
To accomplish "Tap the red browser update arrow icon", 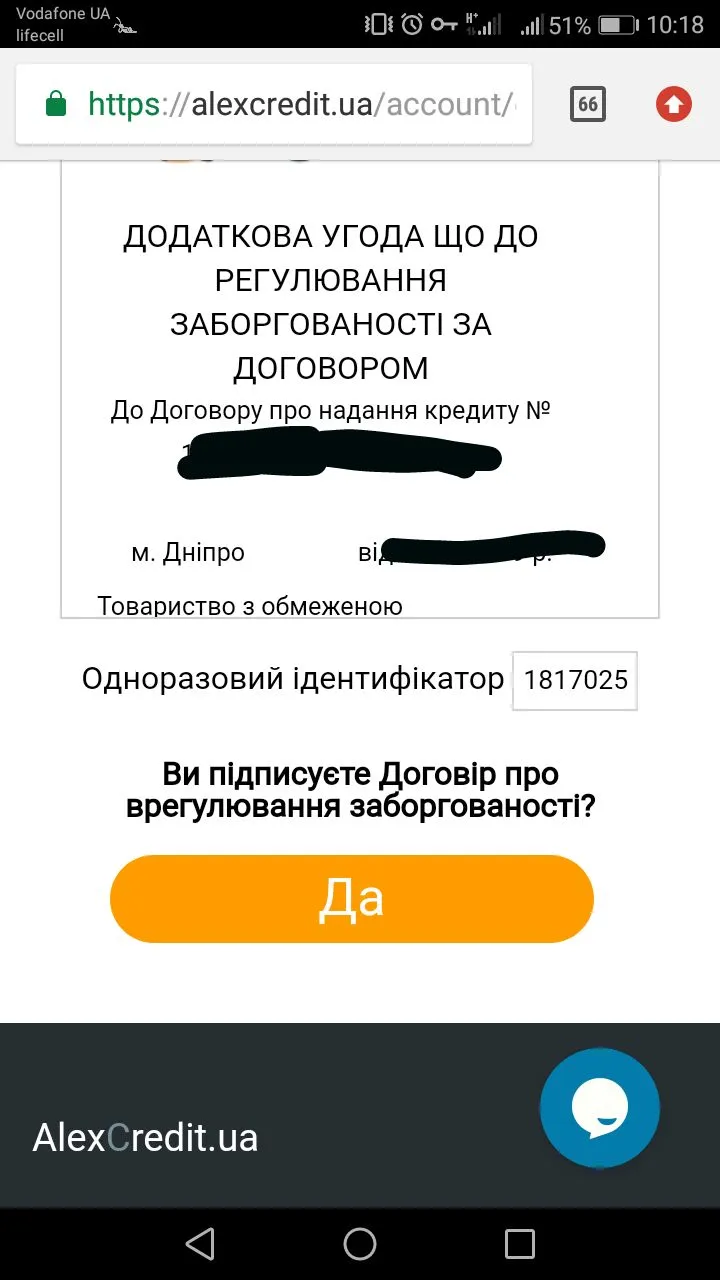I will (673, 104).
